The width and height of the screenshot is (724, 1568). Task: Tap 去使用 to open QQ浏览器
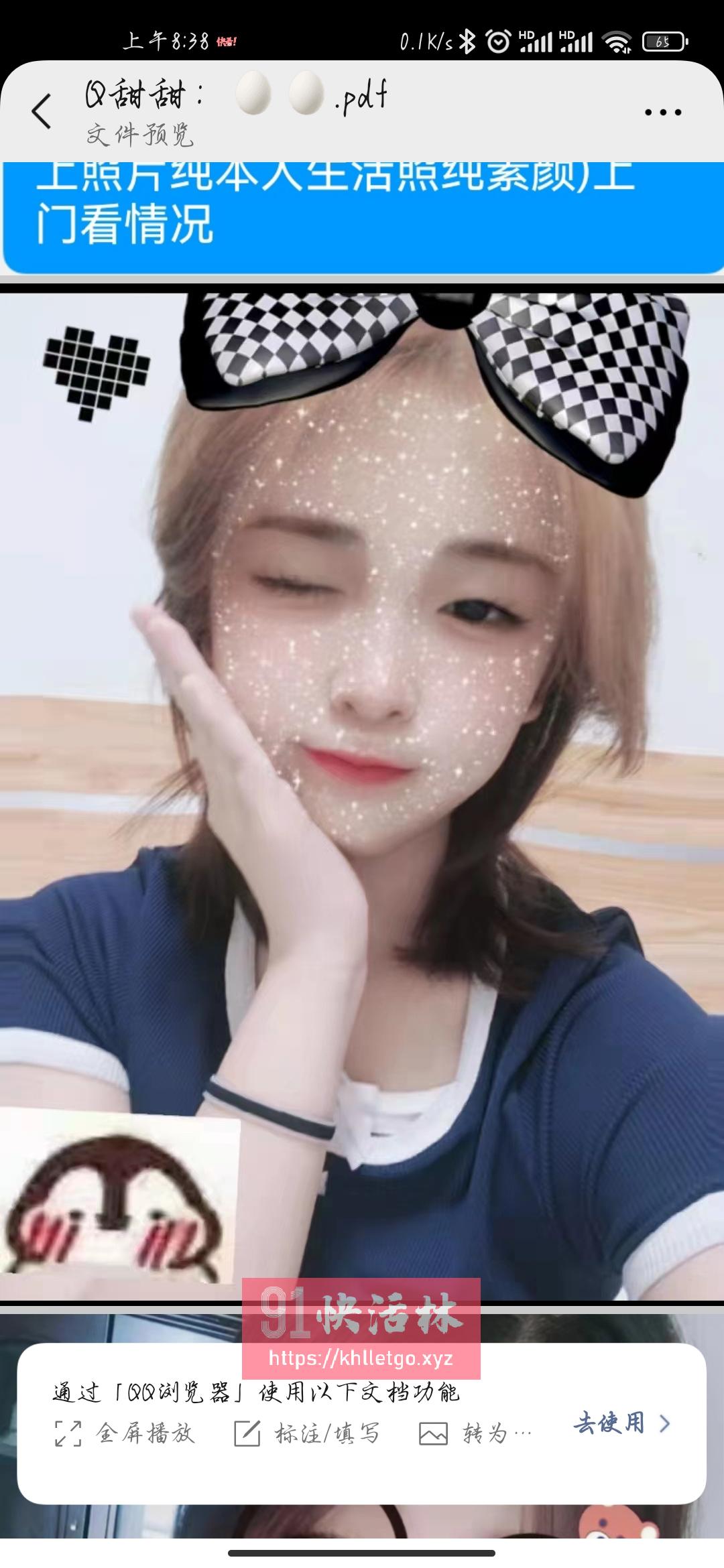tap(621, 1423)
